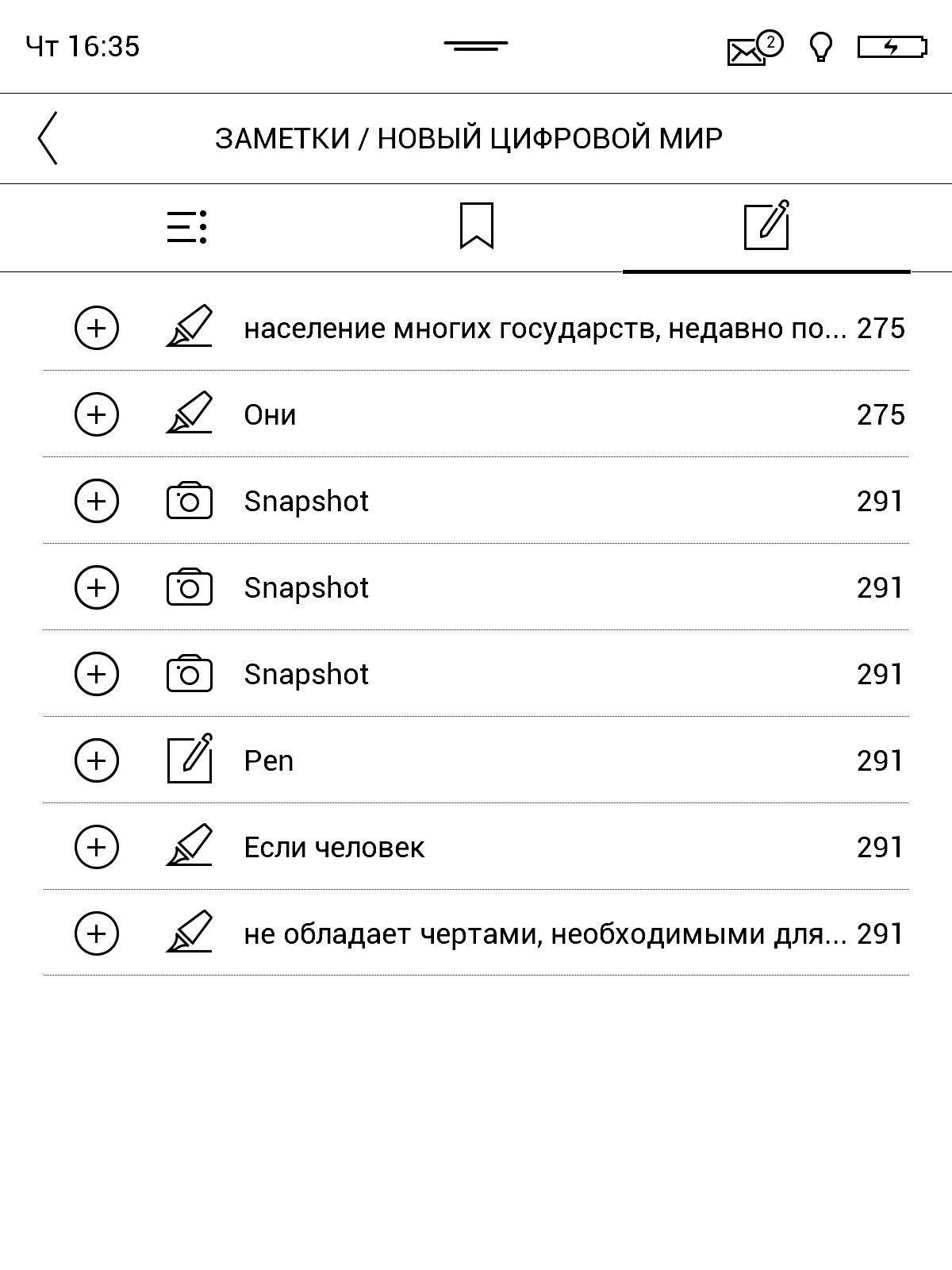Open the "Если человек" highlight

tap(476, 847)
